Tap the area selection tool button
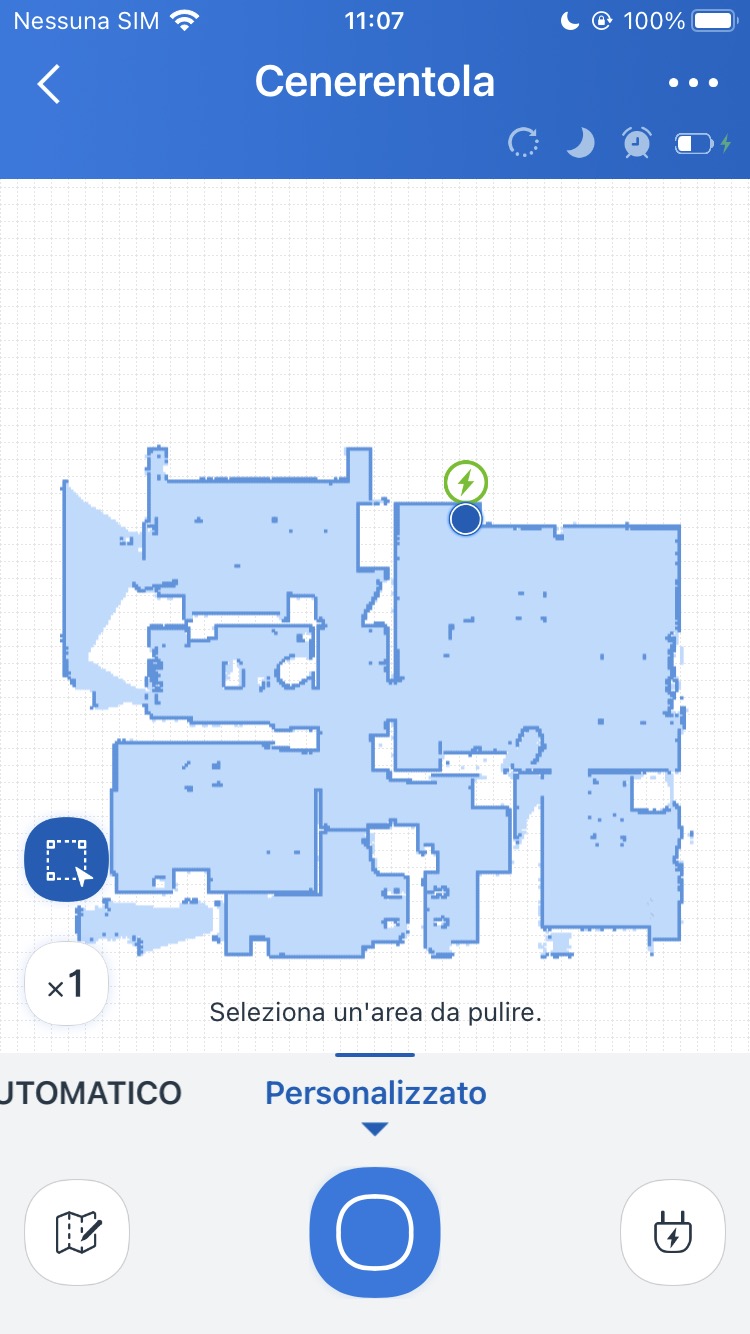Screen dimensions: 750x1334 [x=66, y=860]
